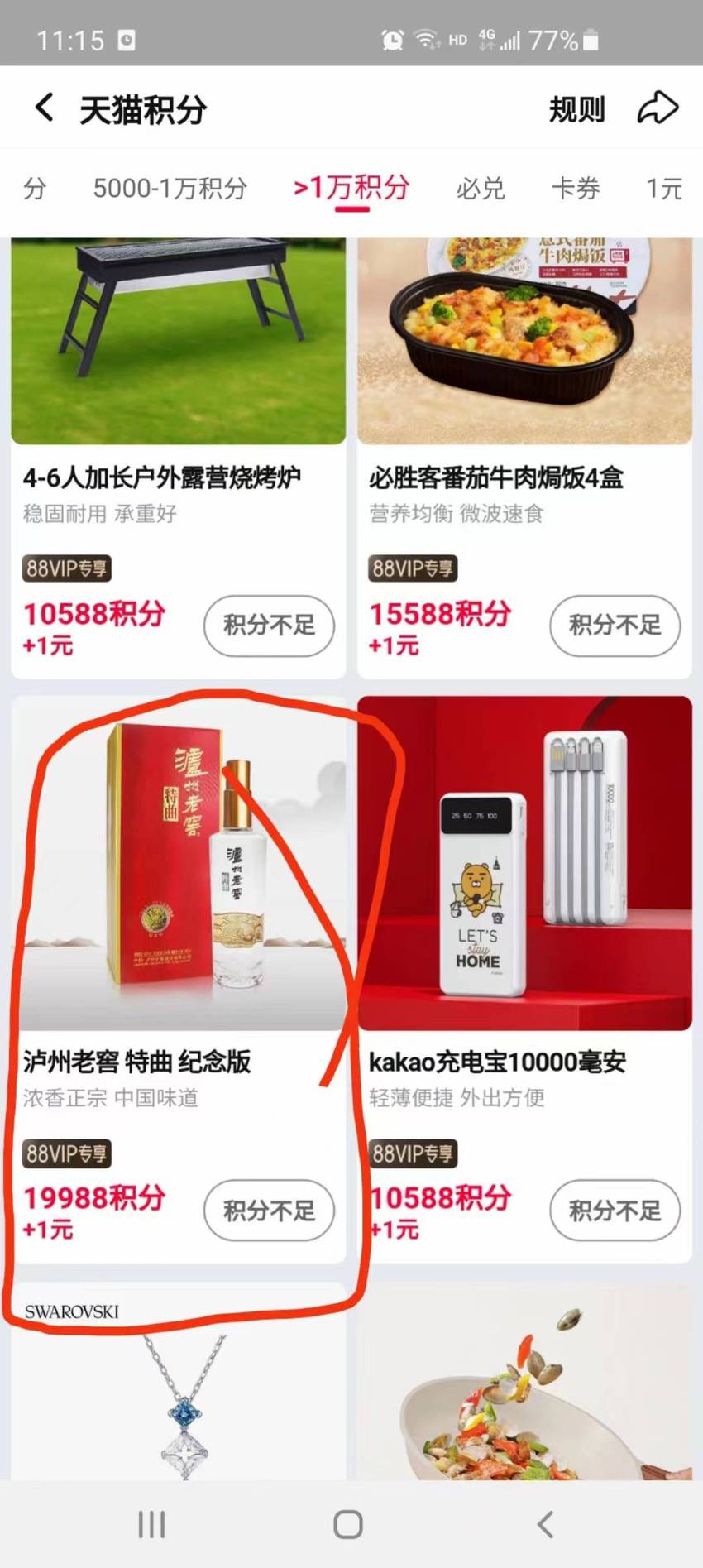This screenshot has width=703, height=1568.
Task: Select the >1万积分 tab
Action: (x=351, y=188)
